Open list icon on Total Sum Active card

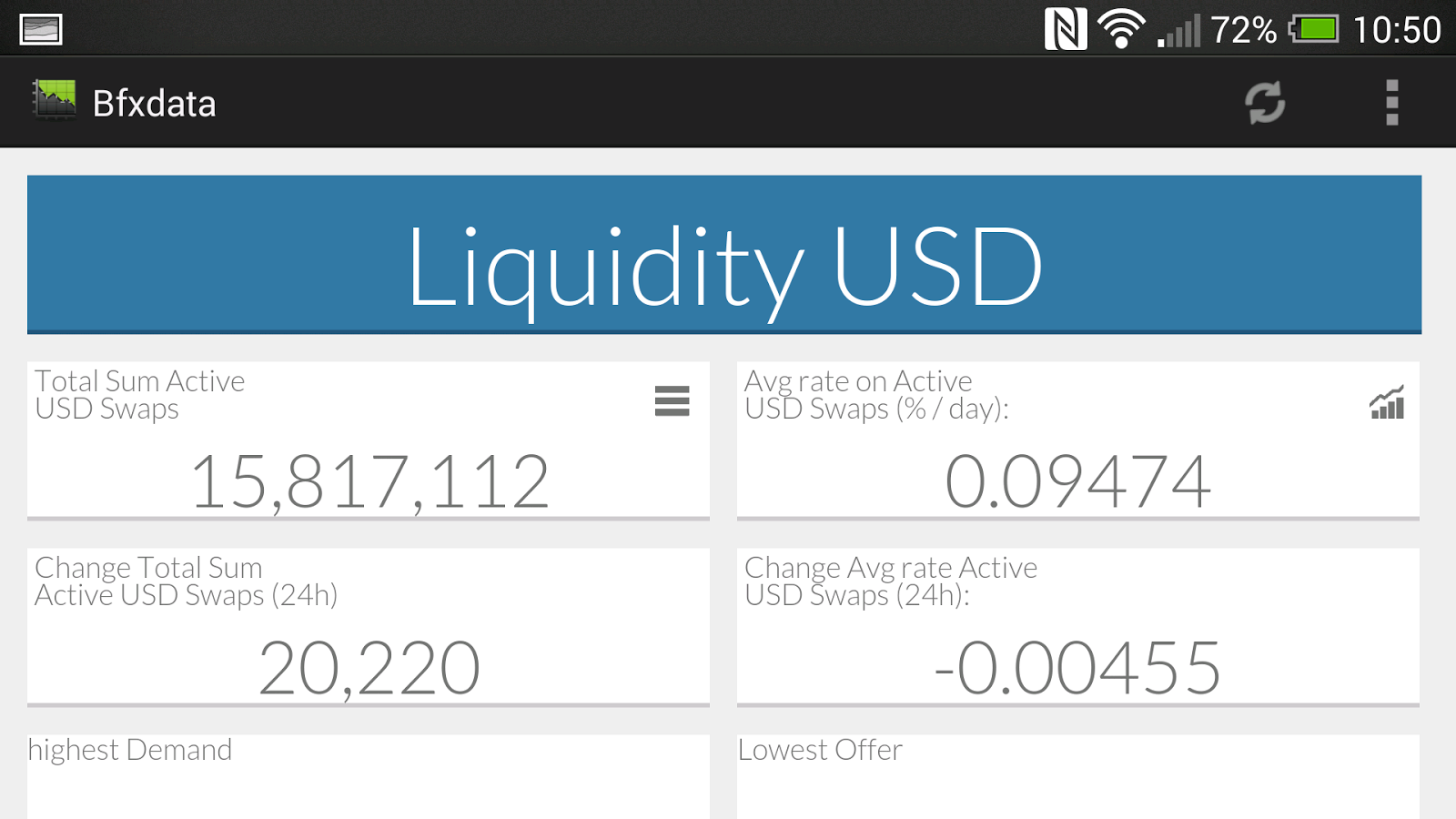tap(672, 401)
